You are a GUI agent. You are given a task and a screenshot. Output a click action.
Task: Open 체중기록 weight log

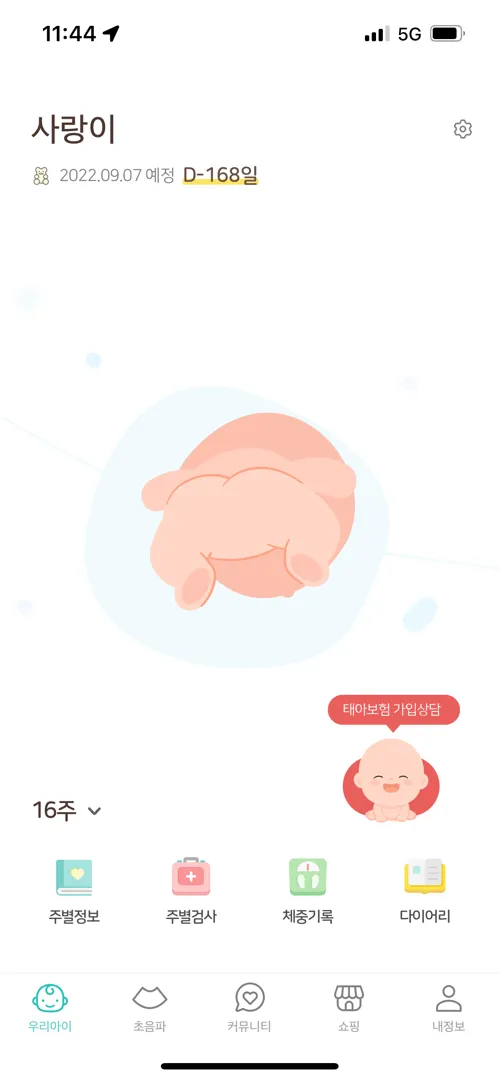[307, 891]
